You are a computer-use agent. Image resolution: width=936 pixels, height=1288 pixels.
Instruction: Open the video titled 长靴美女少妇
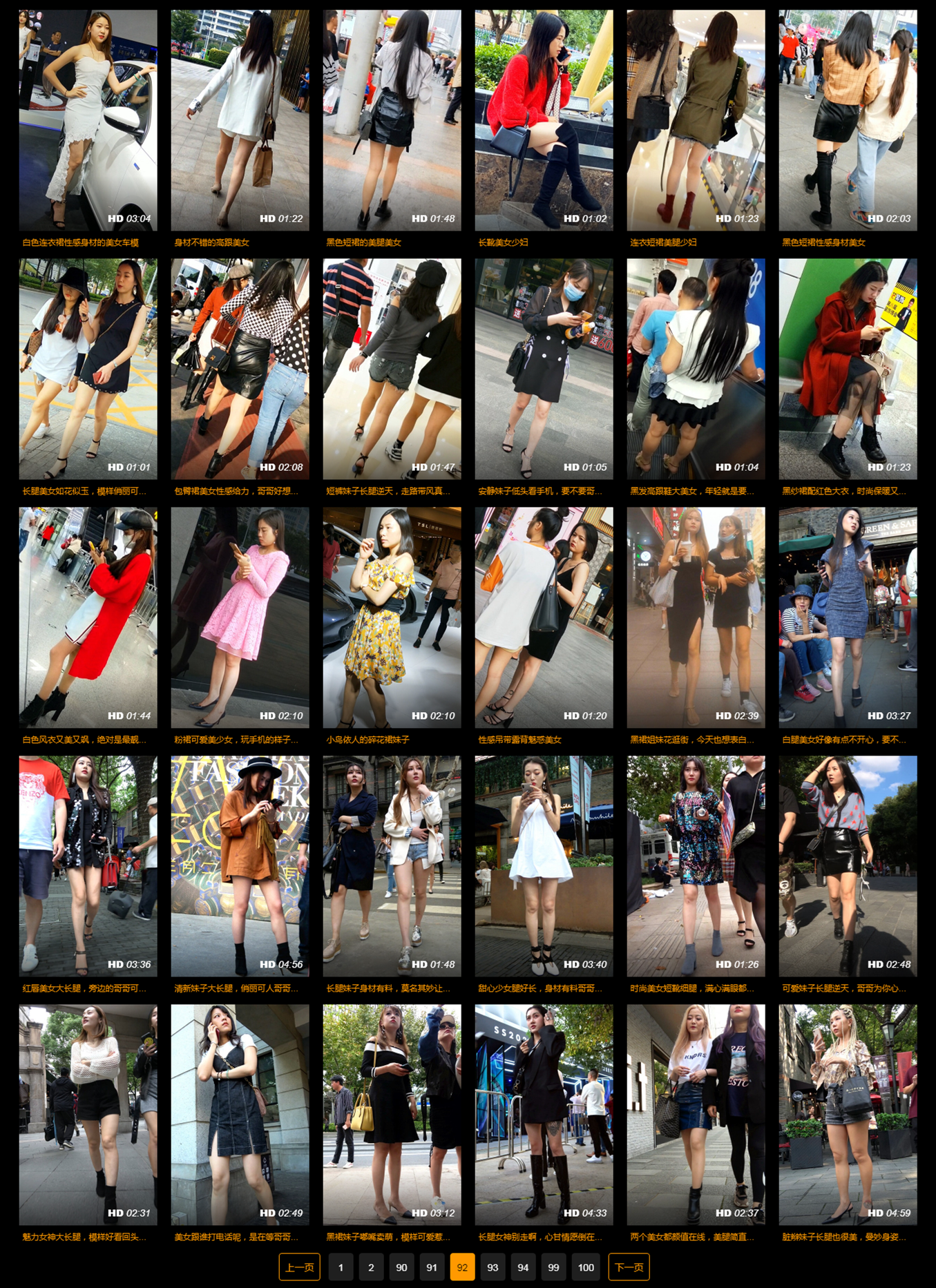coord(544,120)
